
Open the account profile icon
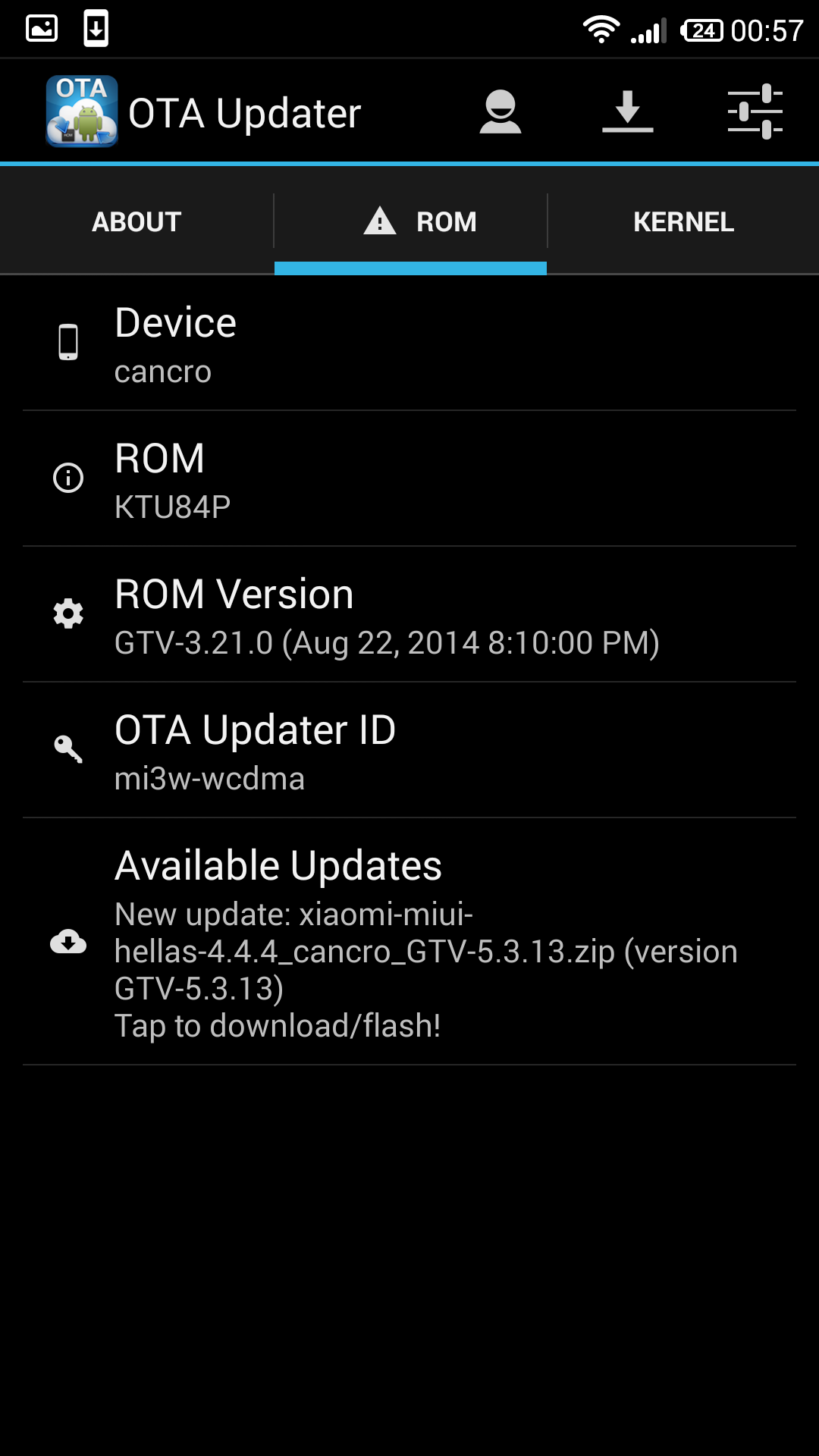tap(500, 112)
